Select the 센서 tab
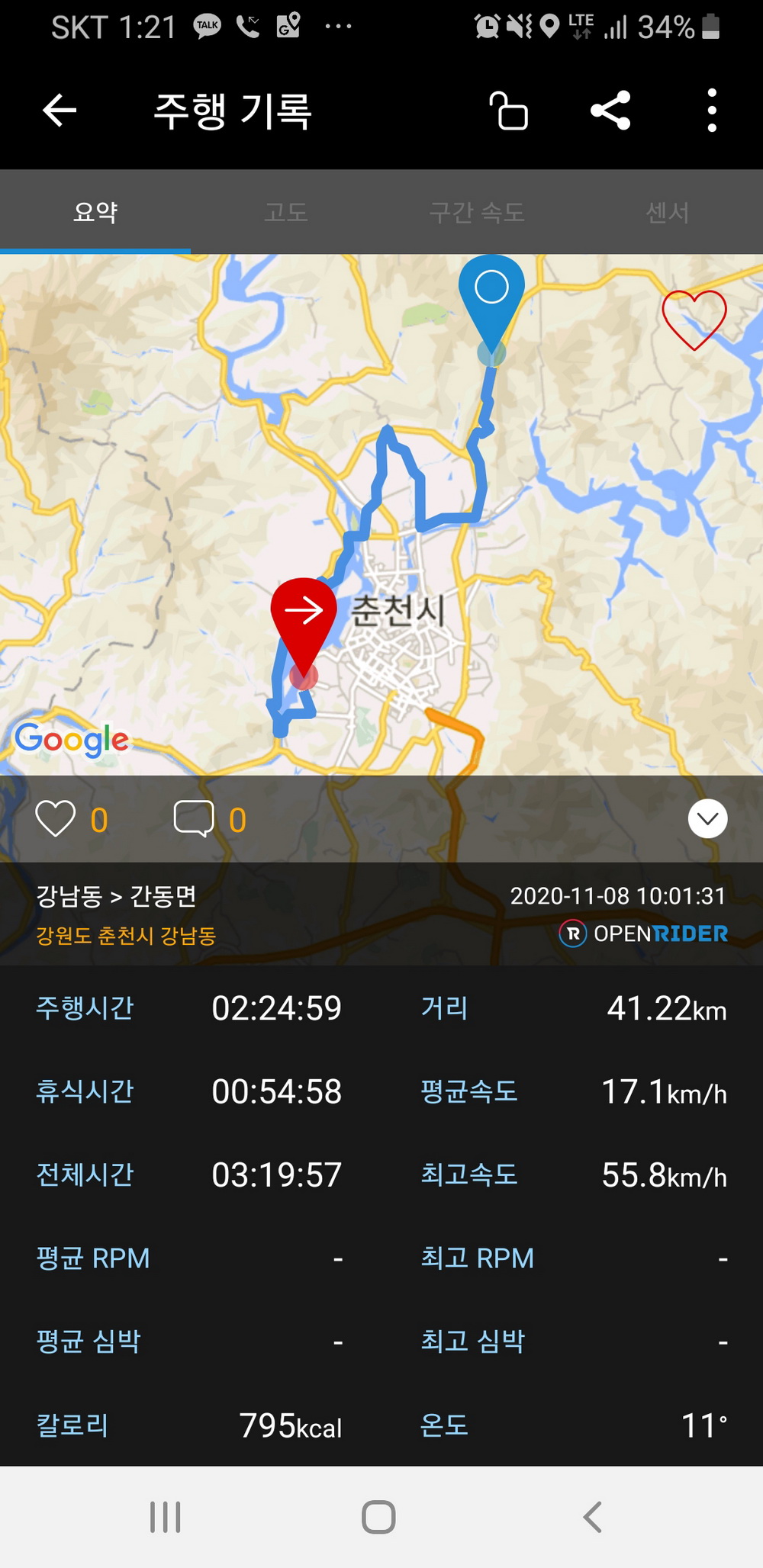763x1568 pixels. (668, 212)
